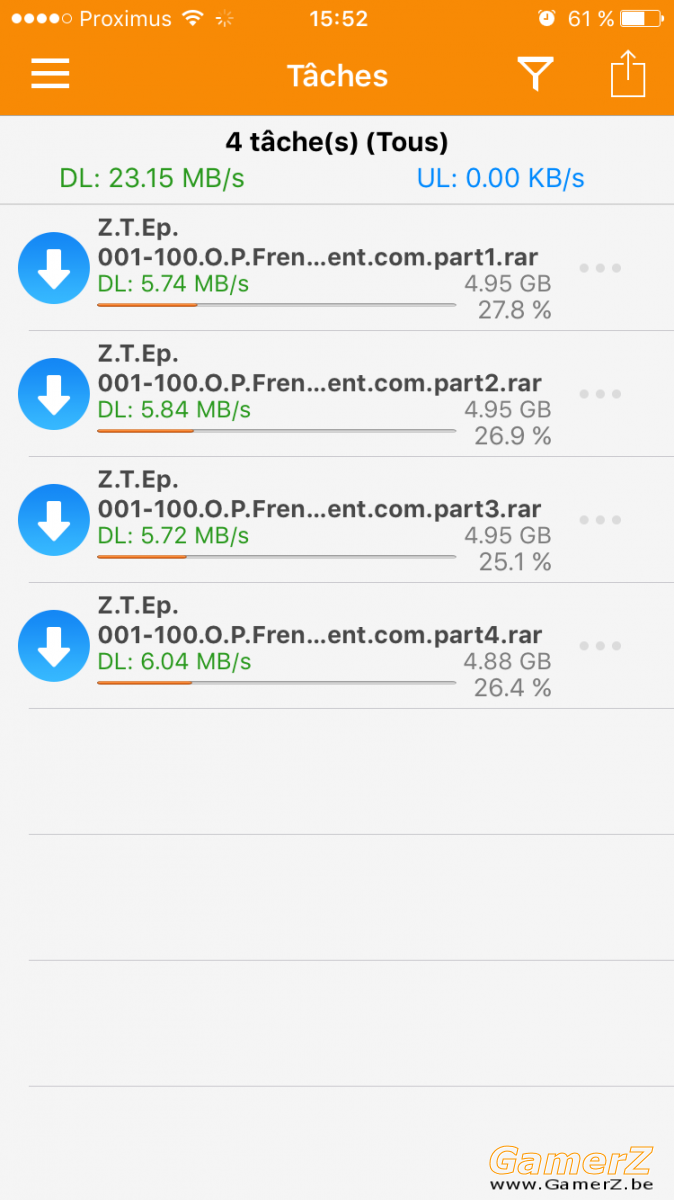Open three-dot menu for part3.rar
Viewport: 674px width, 1200px height.
coord(600,520)
